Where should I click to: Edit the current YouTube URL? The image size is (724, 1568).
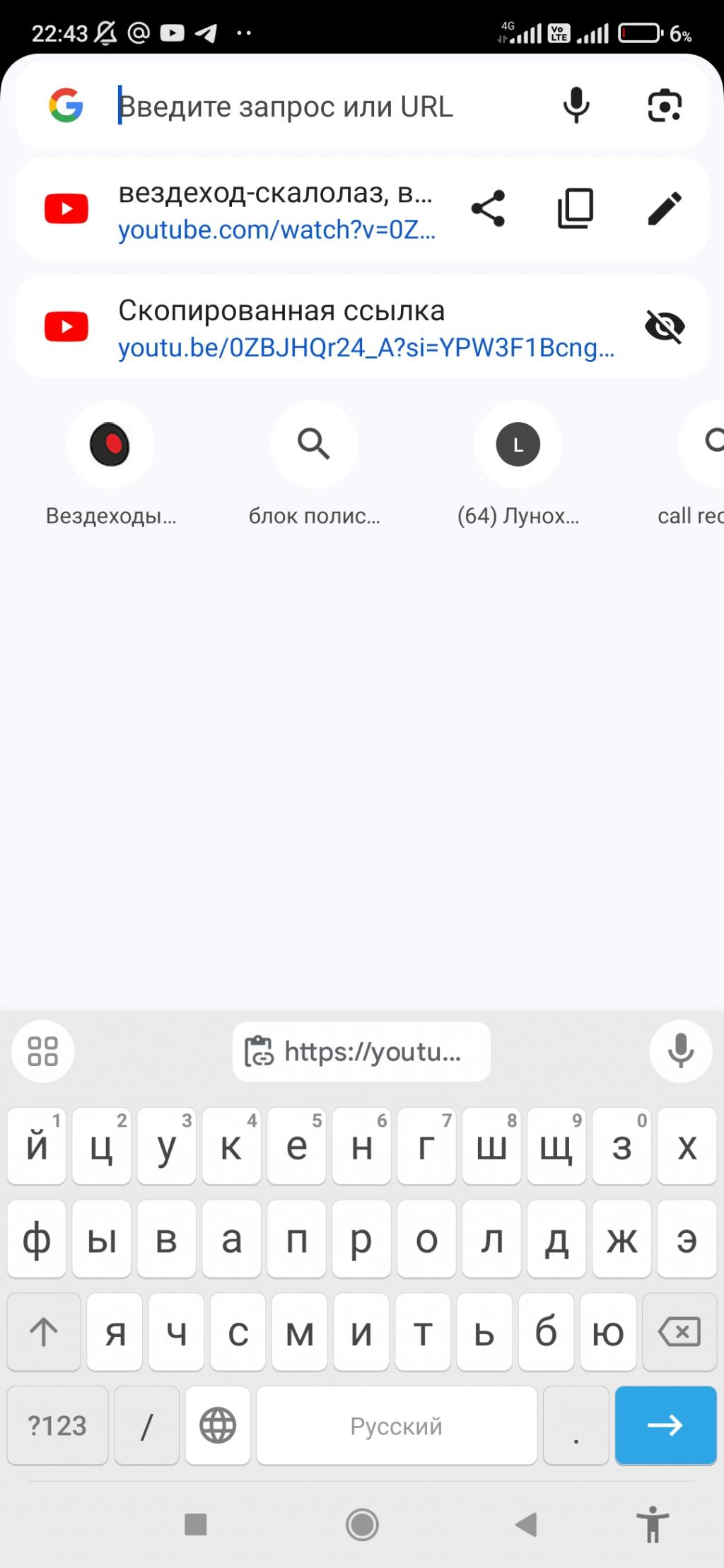pos(665,209)
